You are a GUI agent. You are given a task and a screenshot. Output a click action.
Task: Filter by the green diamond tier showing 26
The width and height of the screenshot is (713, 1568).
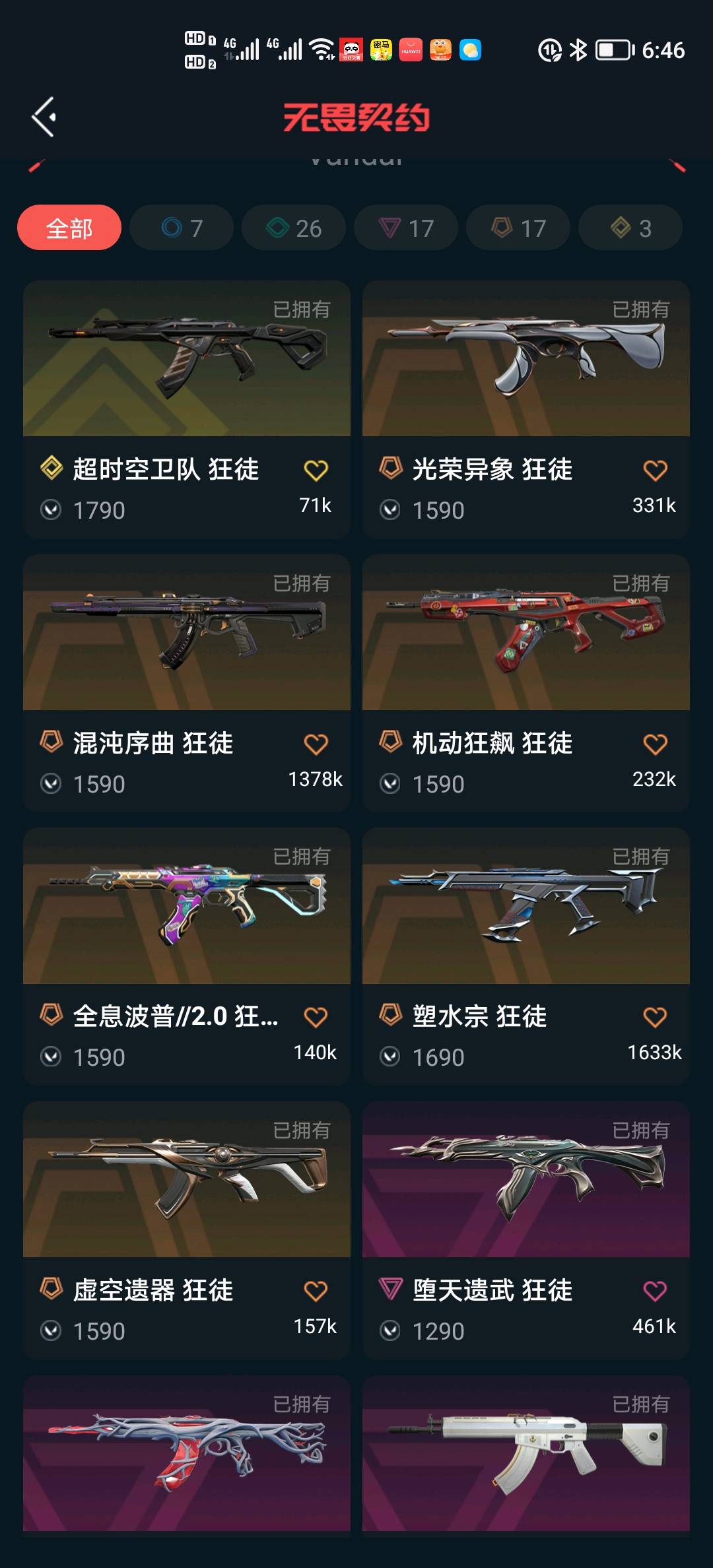294,228
